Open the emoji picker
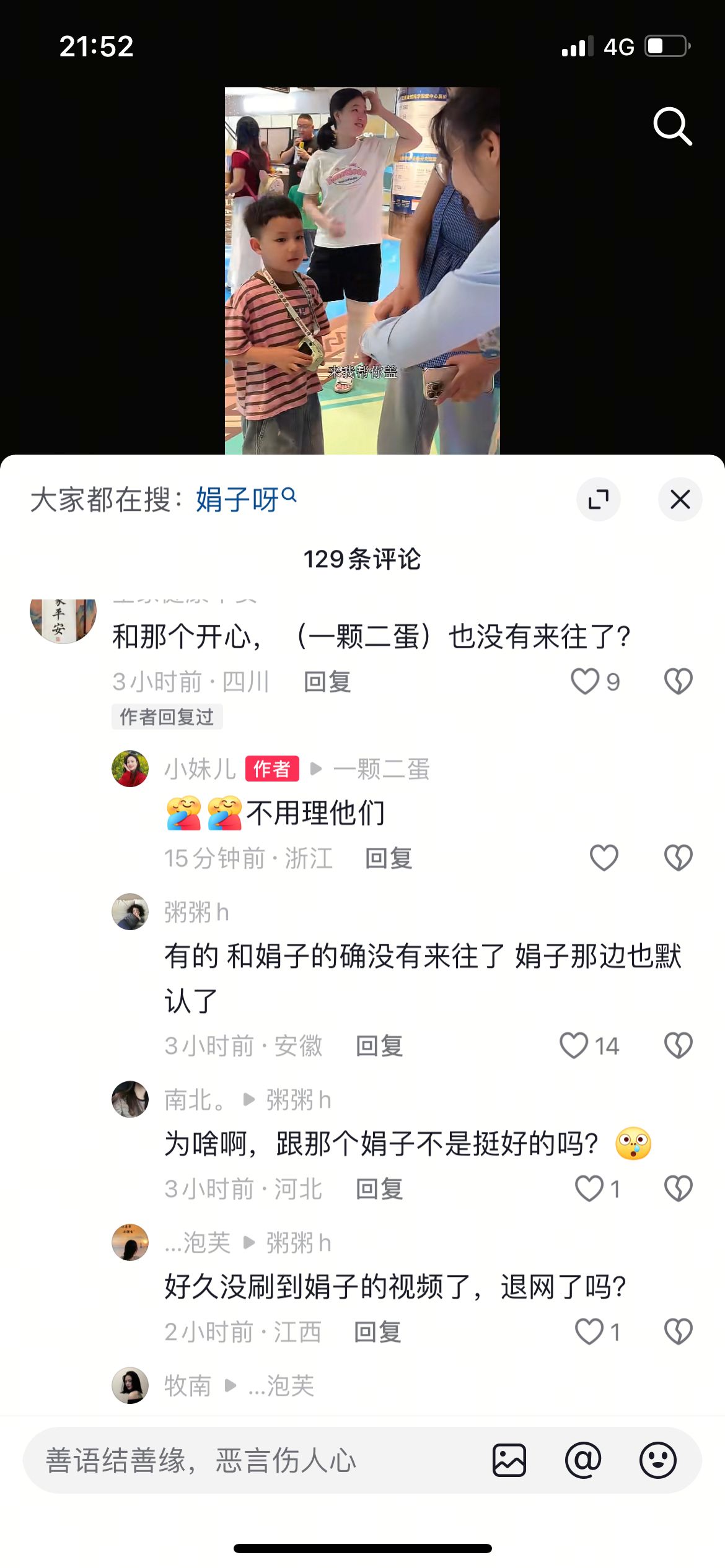The height and width of the screenshot is (1568, 725). [x=657, y=1460]
